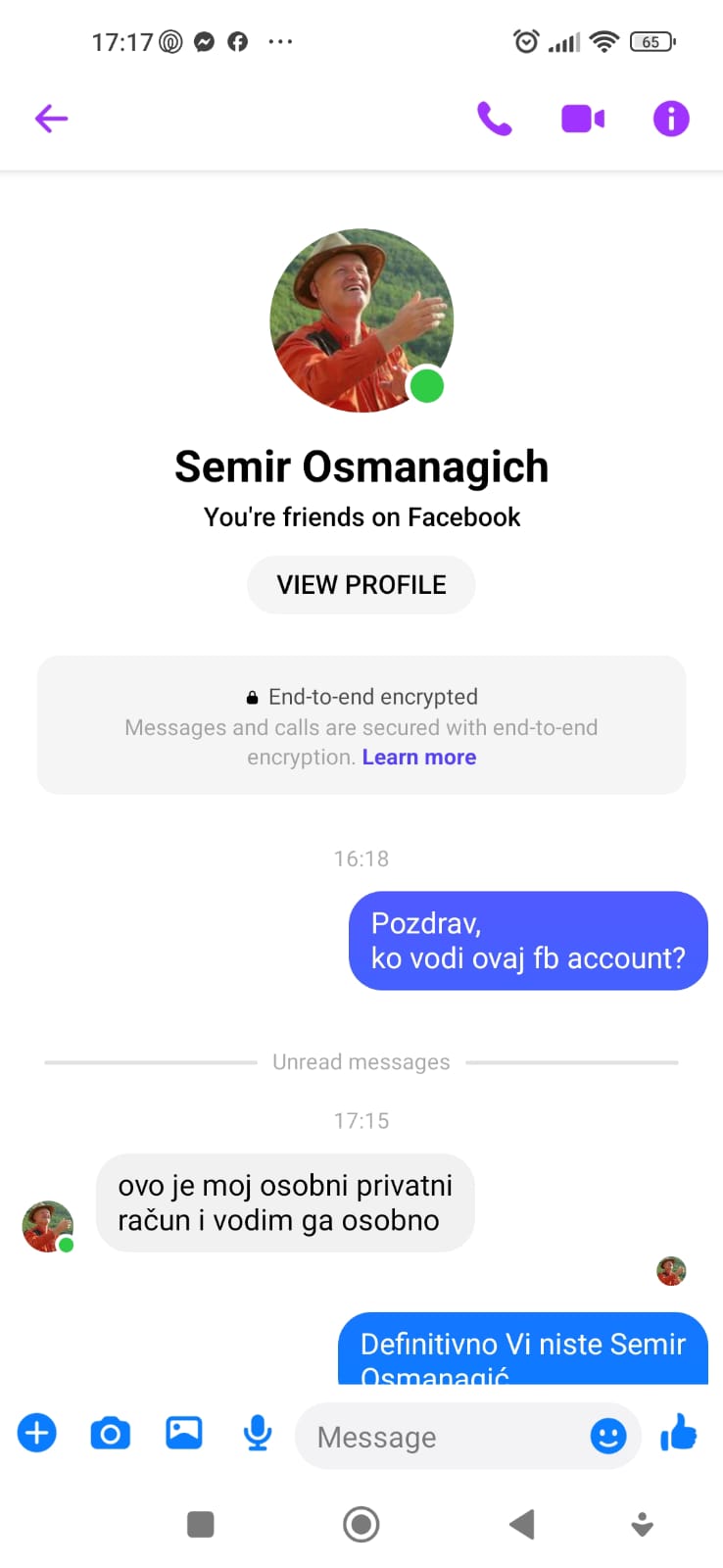Open the Learn more encryption link
The height and width of the screenshot is (1568, 723).
coord(419,758)
